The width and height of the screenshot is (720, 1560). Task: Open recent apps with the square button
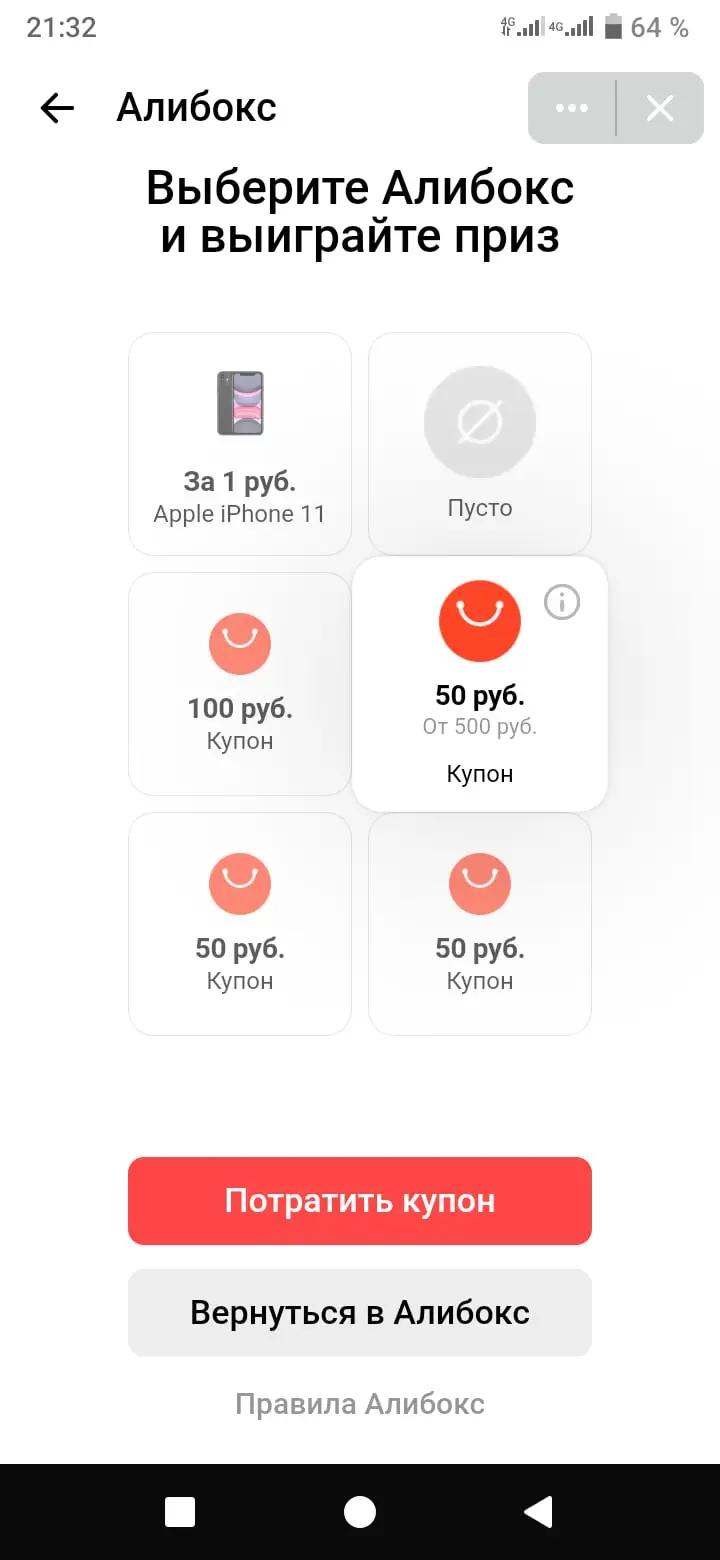coord(180,1512)
